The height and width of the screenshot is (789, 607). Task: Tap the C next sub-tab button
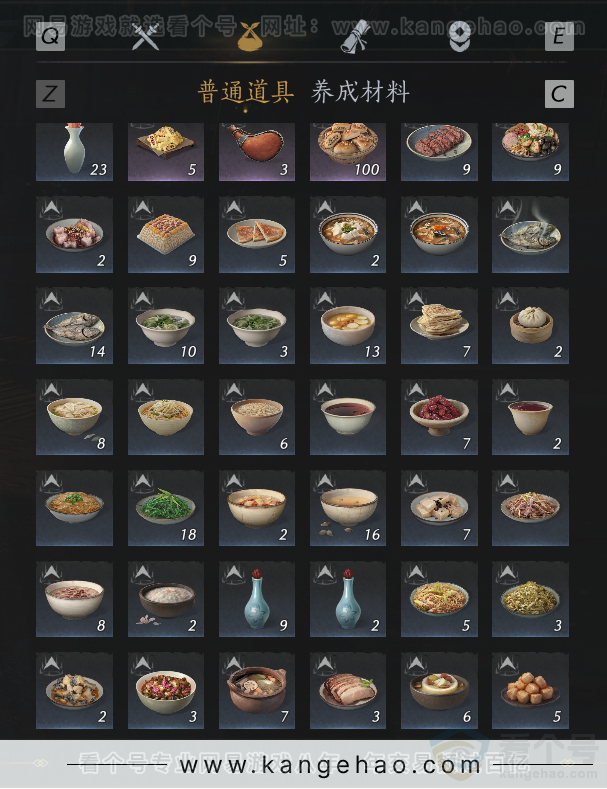pos(559,94)
